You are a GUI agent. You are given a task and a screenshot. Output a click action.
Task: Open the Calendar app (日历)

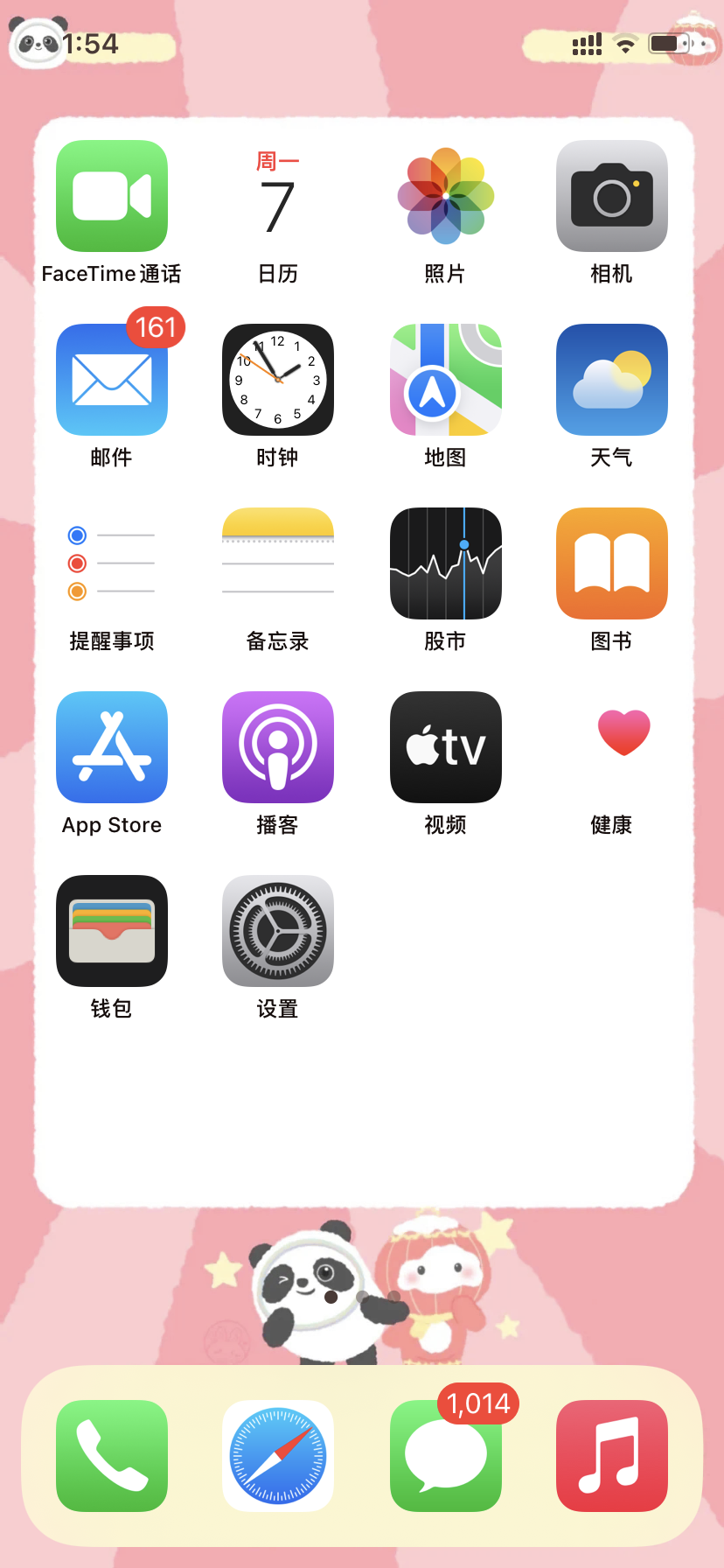pyautogui.click(x=278, y=196)
